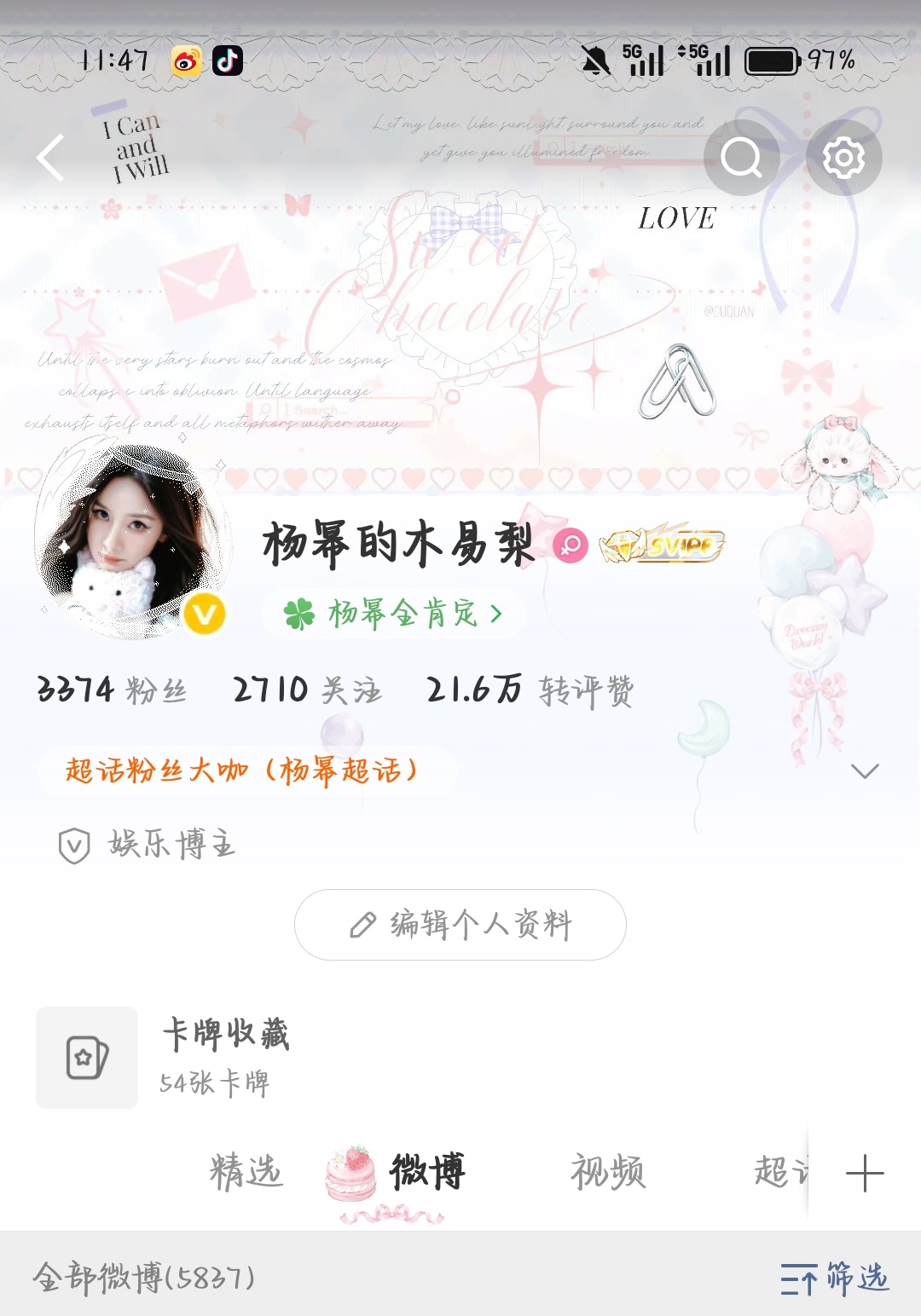Image resolution: width=921 pixels, height=1316 pixels.
Task: Tap the card icon for 卡牌收藏
Action: (x=86, y=1058)
